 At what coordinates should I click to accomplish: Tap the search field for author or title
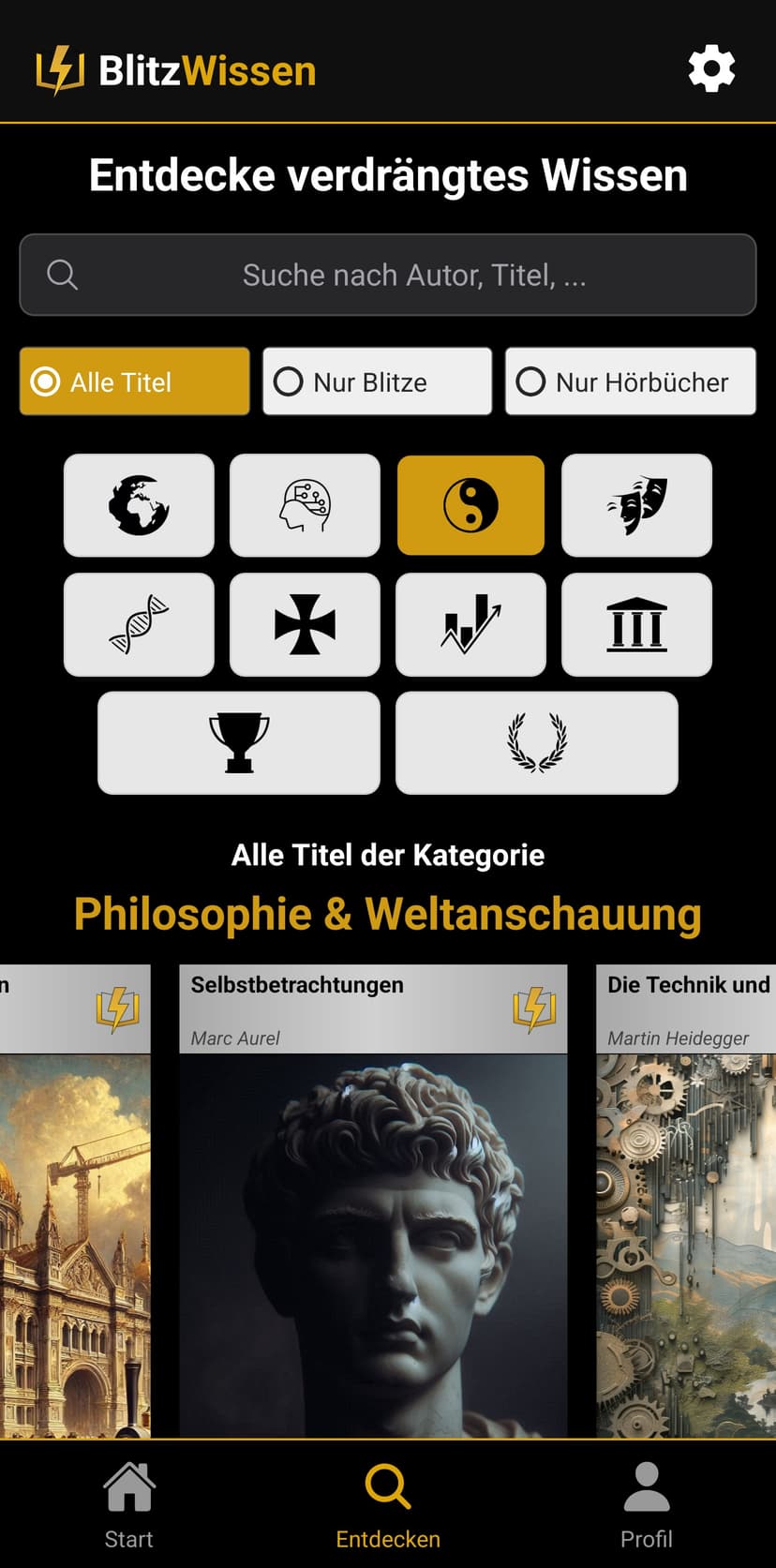point(388,275)
